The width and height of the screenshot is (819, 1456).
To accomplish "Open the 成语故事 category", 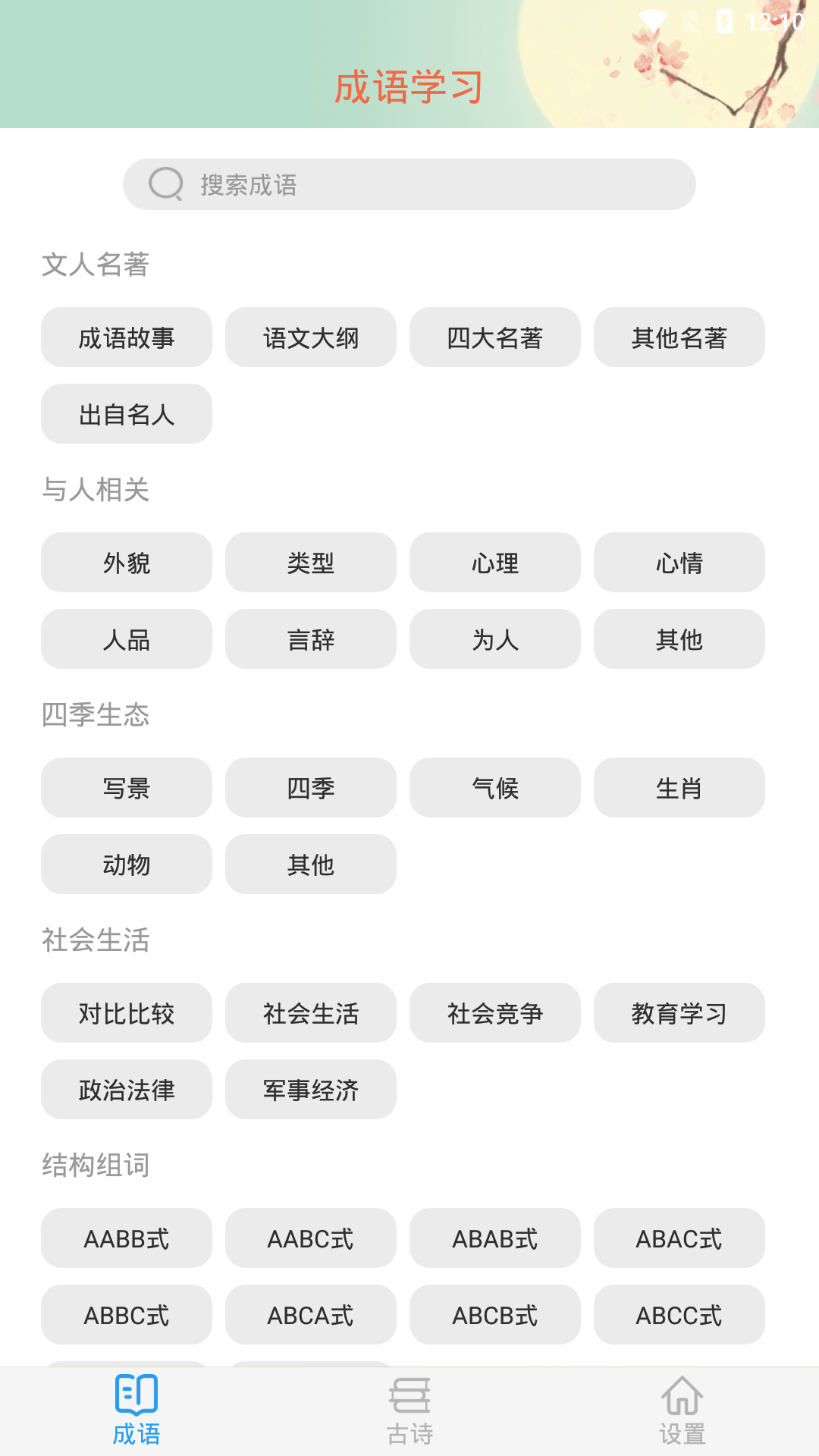I will point(126,337).
